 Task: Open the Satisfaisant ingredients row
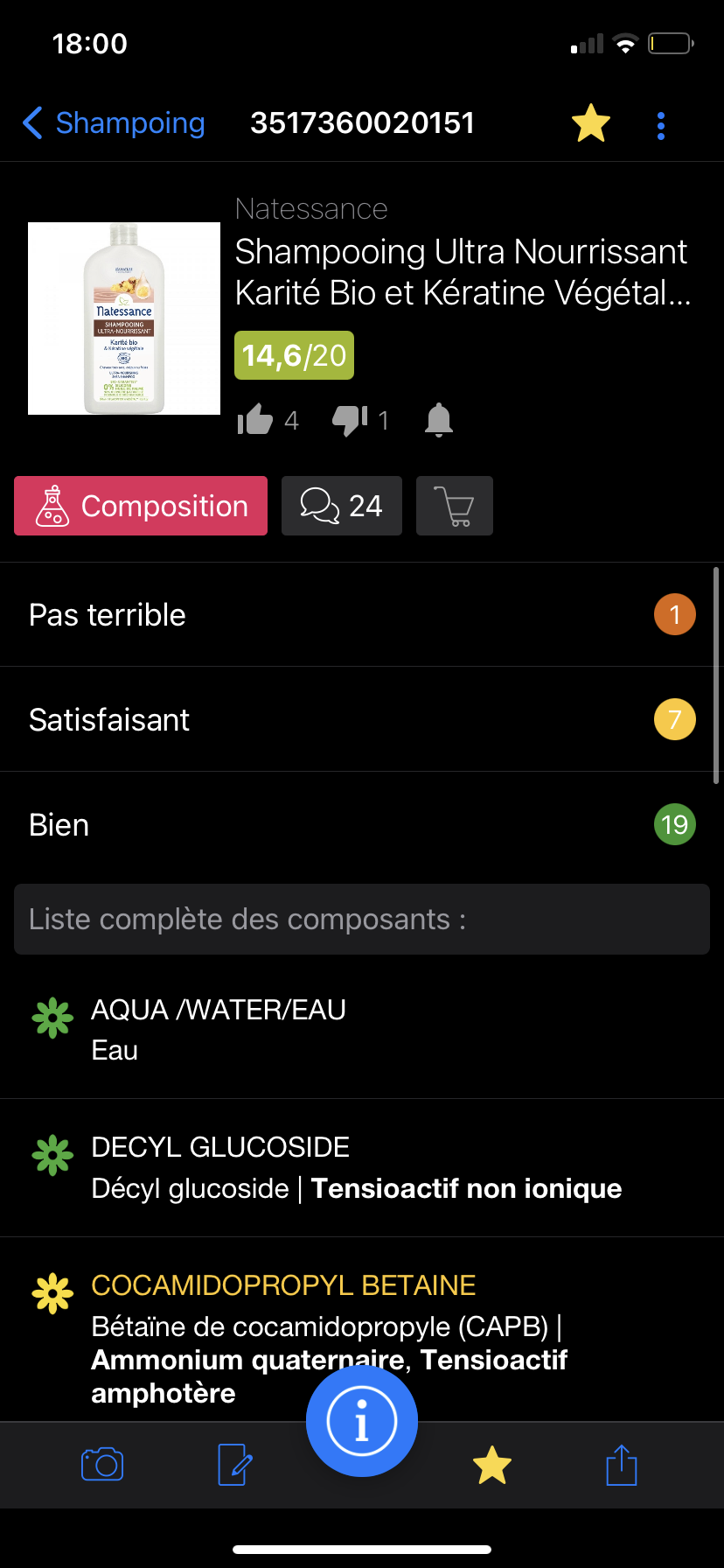pyautogui.click(x=357, y=720)
